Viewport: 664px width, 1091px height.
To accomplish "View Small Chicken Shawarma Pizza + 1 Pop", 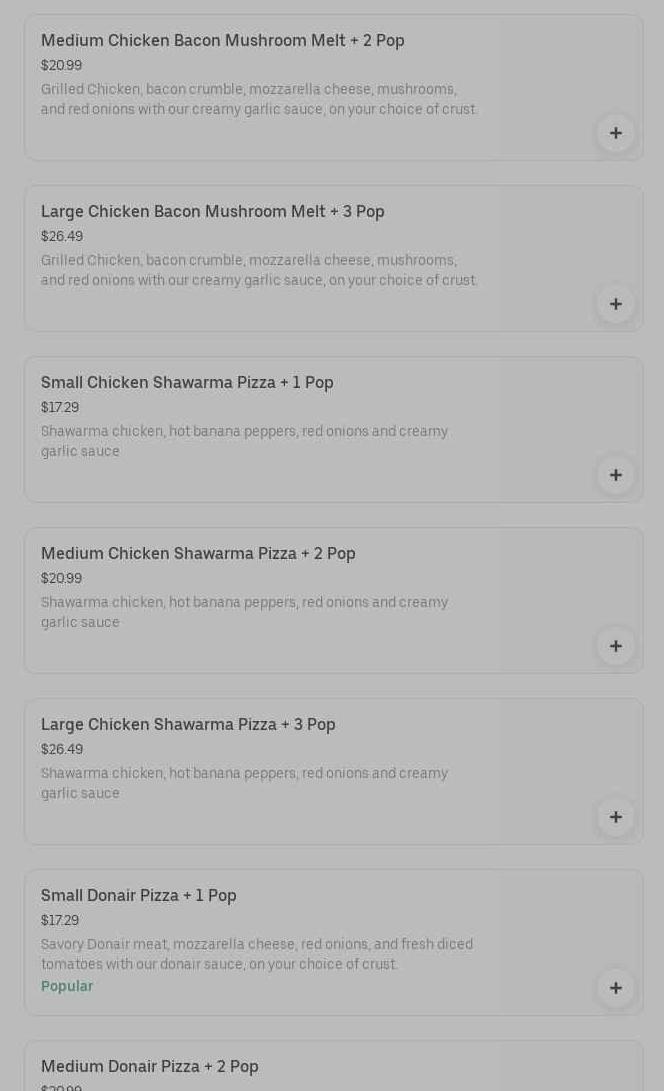I will click(x=187, y=383).
